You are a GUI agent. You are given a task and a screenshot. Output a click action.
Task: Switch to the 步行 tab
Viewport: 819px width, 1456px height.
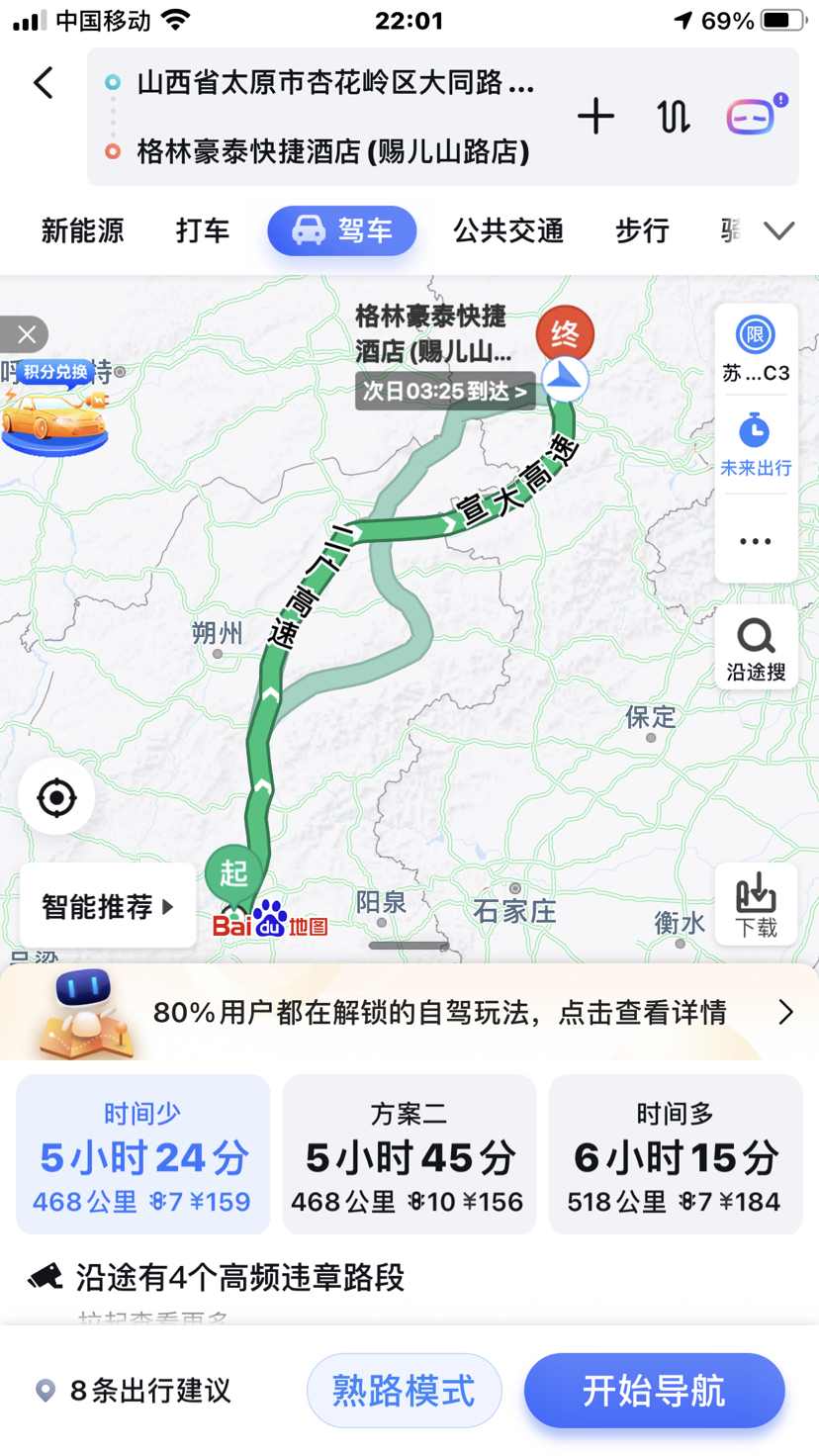tap(643, 230)
